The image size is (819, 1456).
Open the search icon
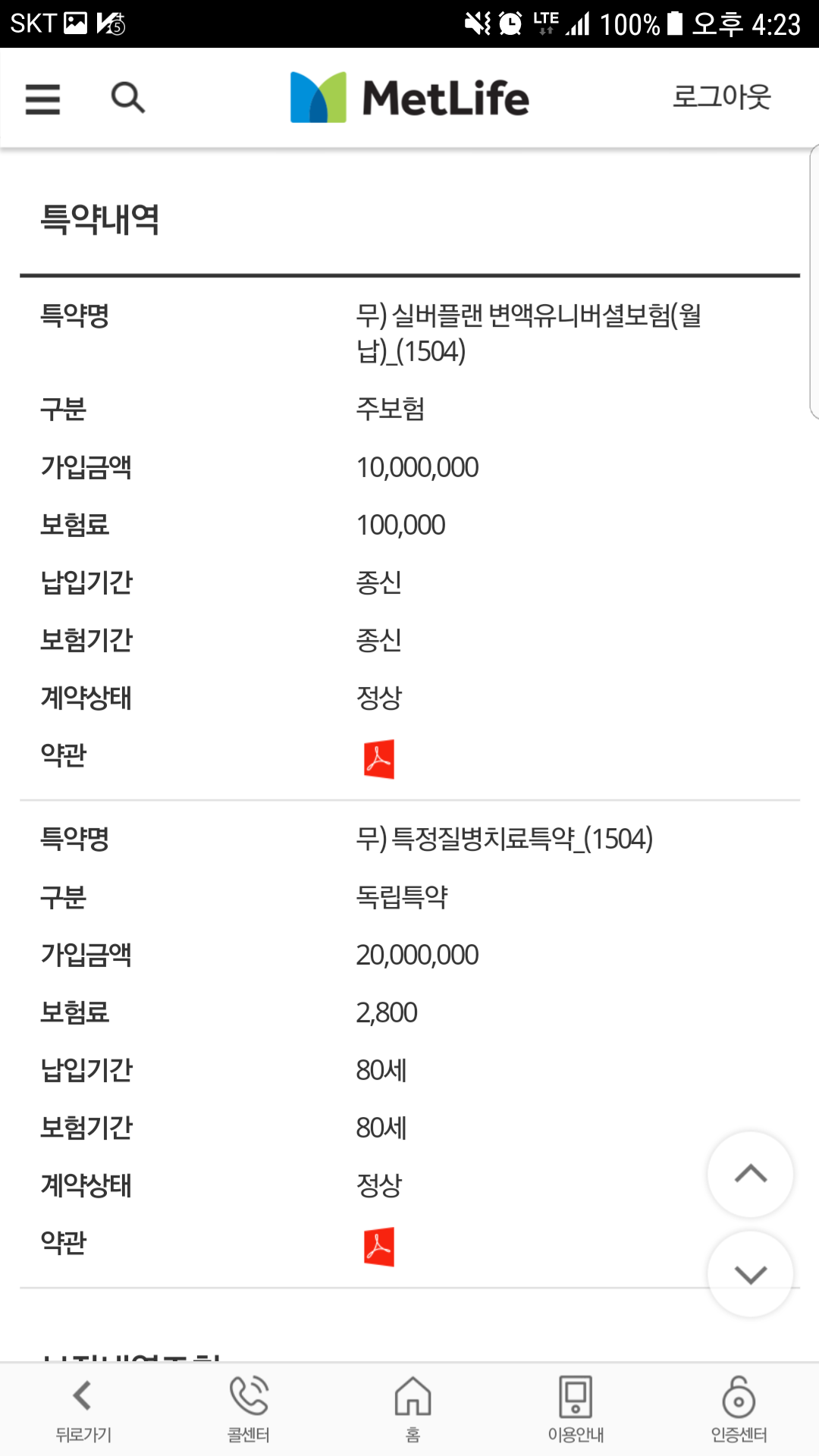pyautogui.click(x=127, y=98)
